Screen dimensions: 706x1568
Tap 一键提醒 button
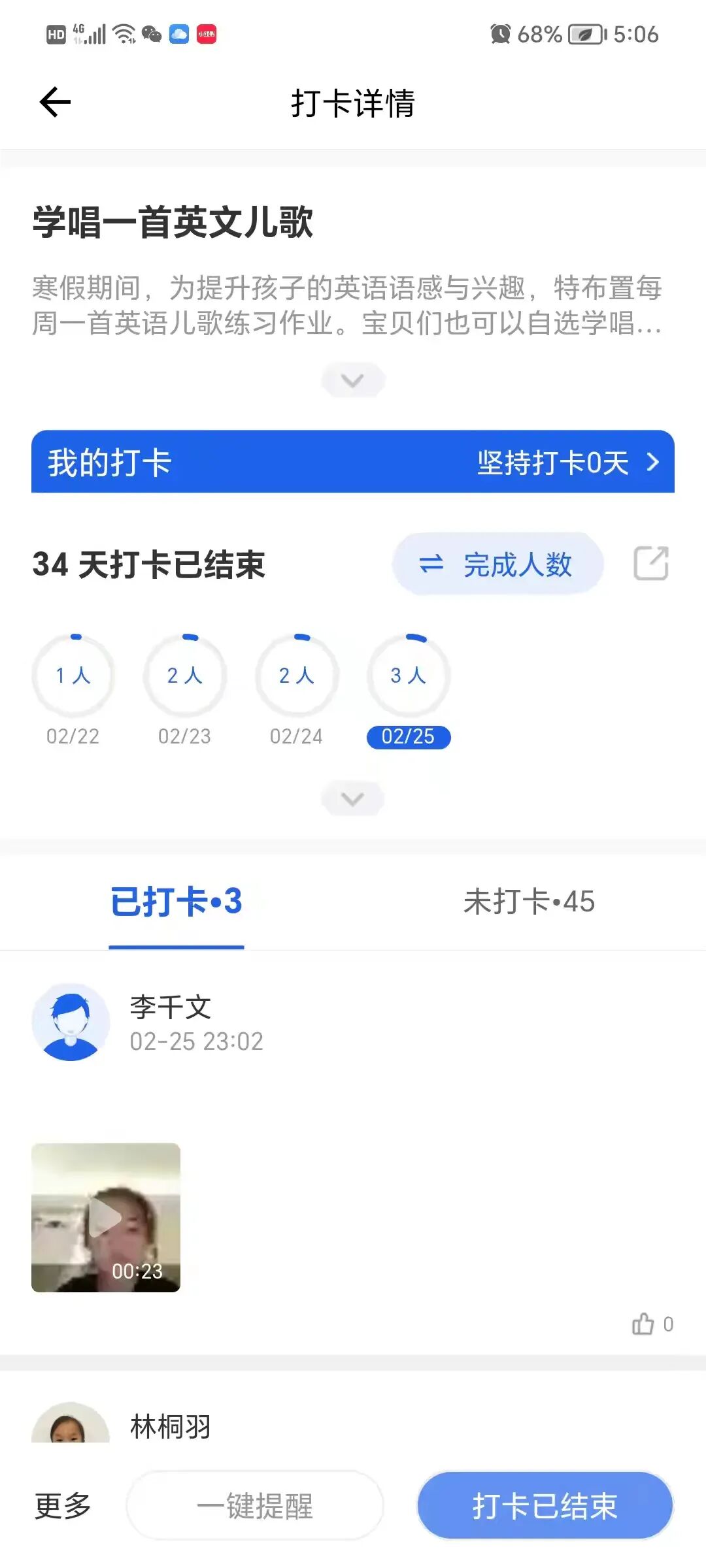(x=255, y=1506)
